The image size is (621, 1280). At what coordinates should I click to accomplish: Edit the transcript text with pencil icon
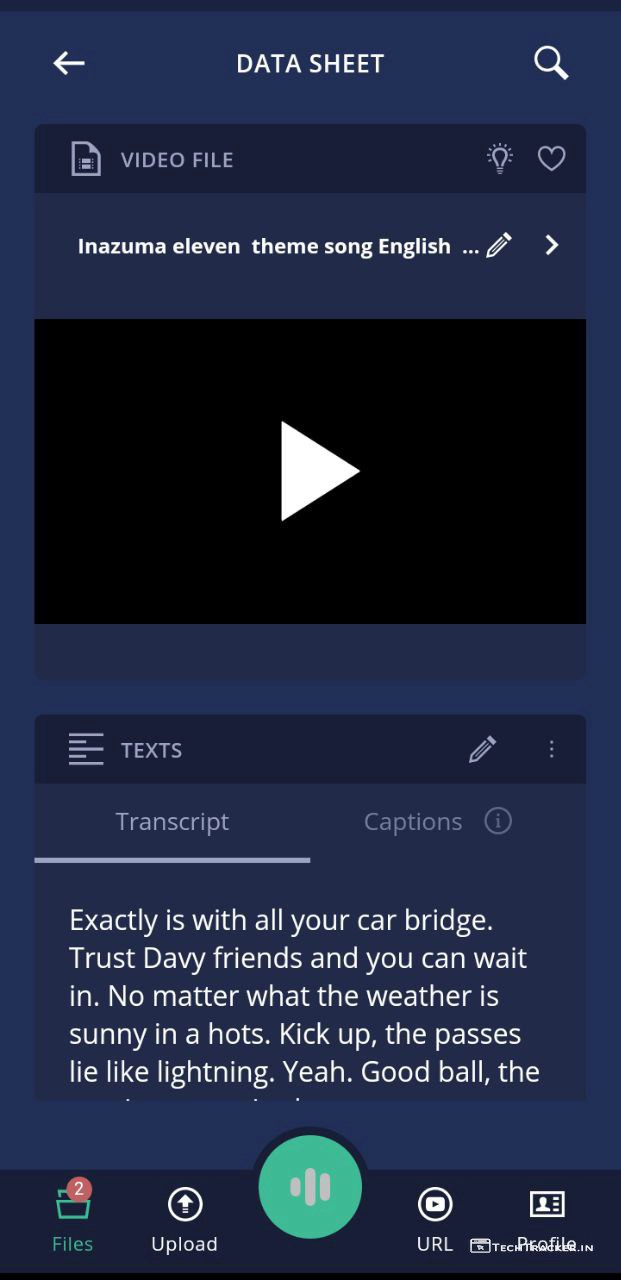coord(482,749)
